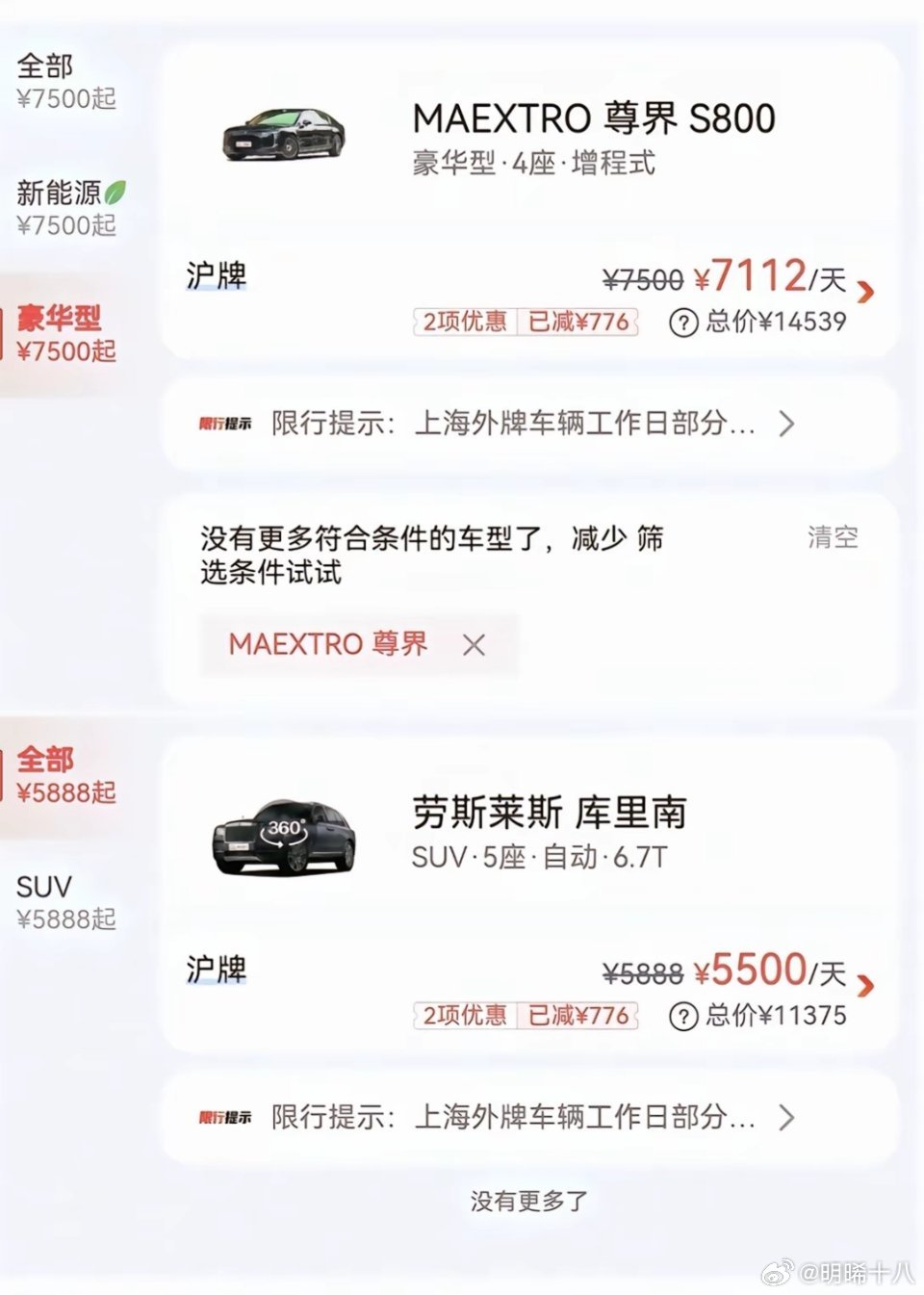
Task: Open the 总价¥11375 question mark tooltip
Action: tap(682, 1015)
